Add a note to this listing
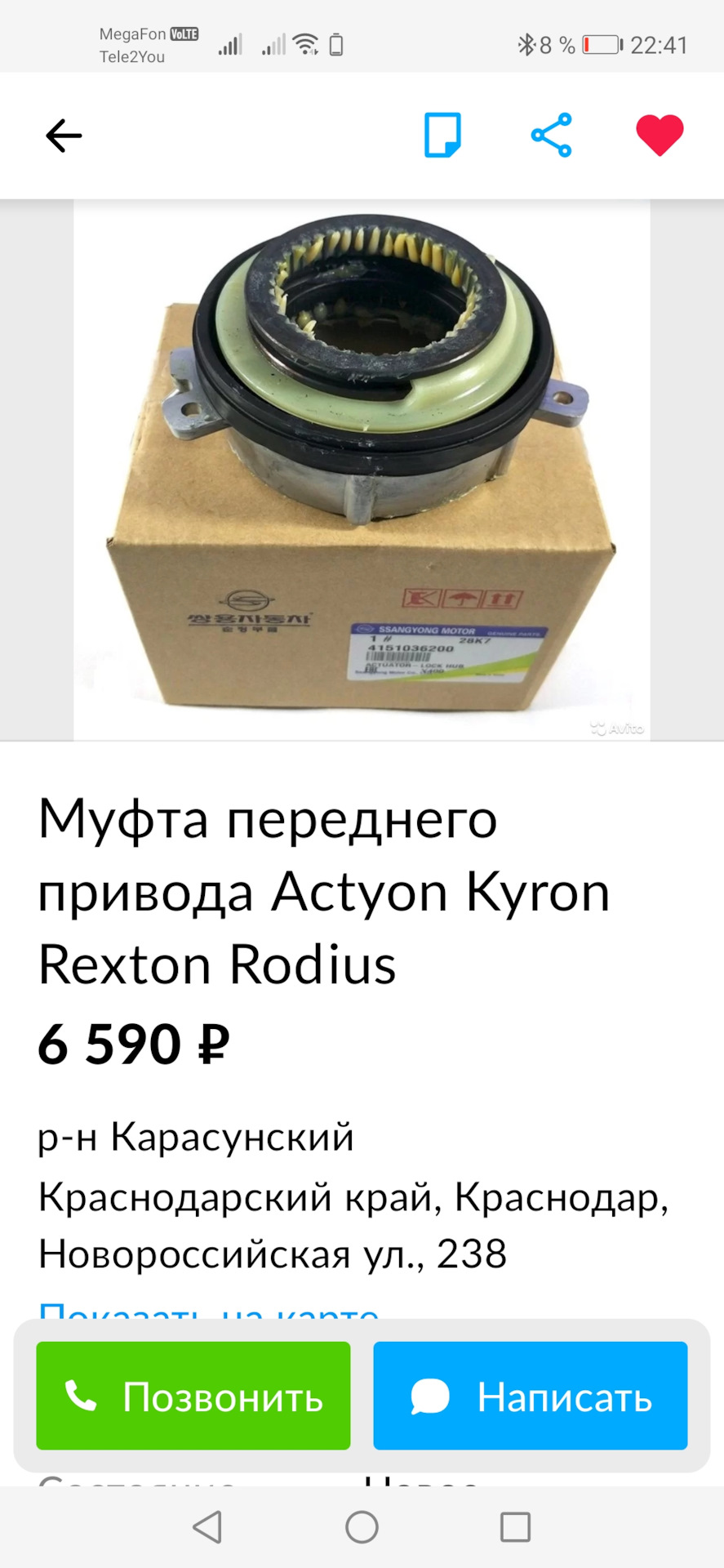This screenshot has width=724, height=1568. pyautogui.click(x=442, y=135)
